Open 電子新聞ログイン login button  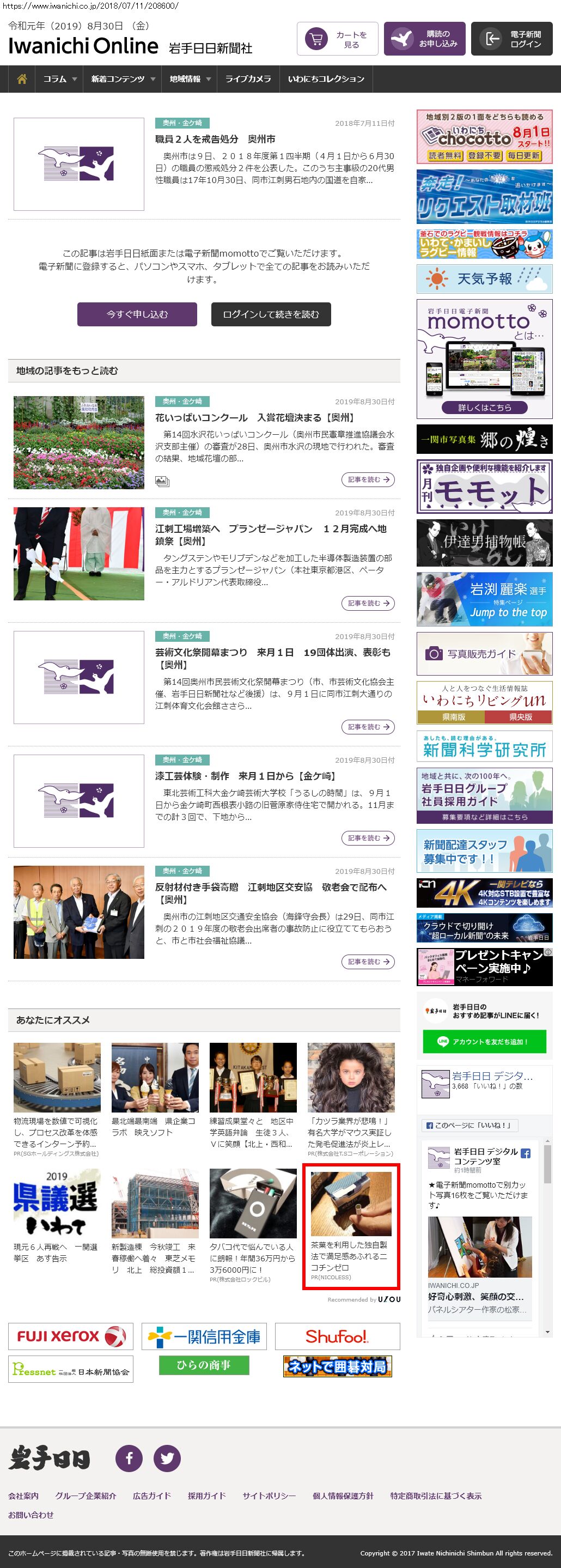(x=511, y=39)
